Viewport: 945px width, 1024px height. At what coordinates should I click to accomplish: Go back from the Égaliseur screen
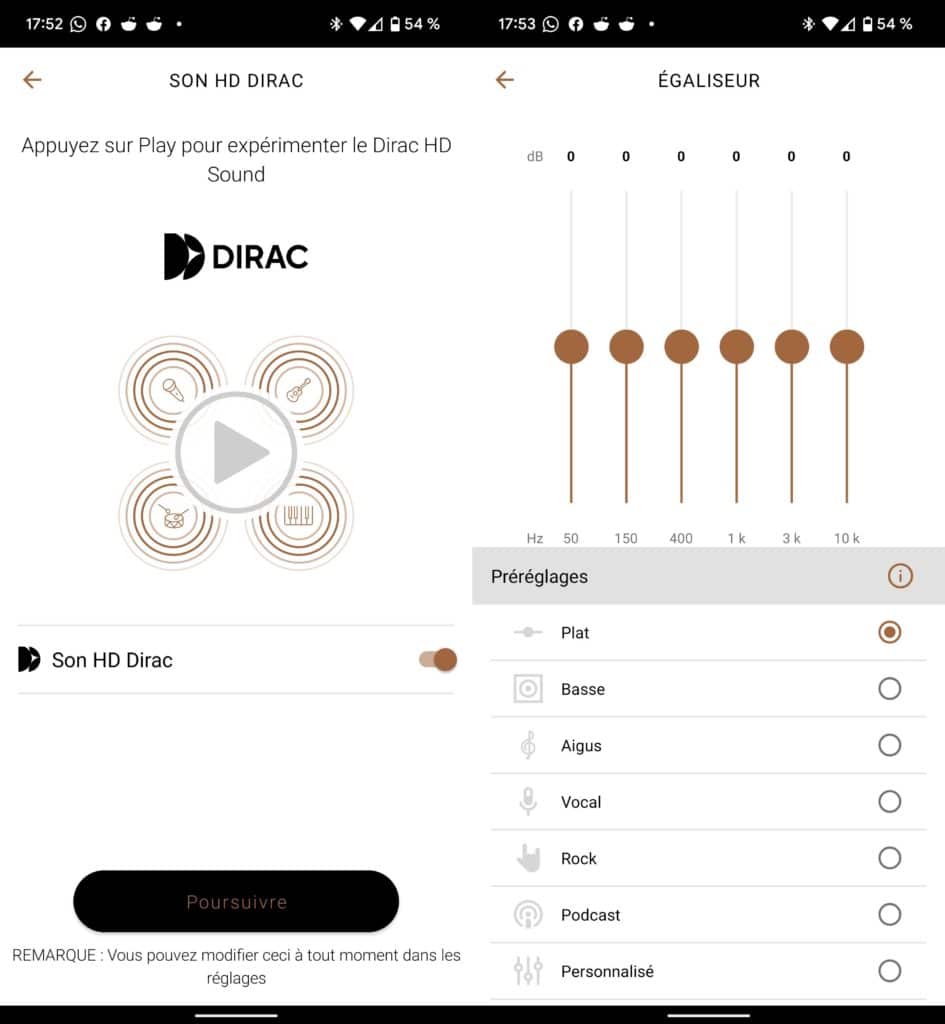pyautogui.click(x=505, y=80)
